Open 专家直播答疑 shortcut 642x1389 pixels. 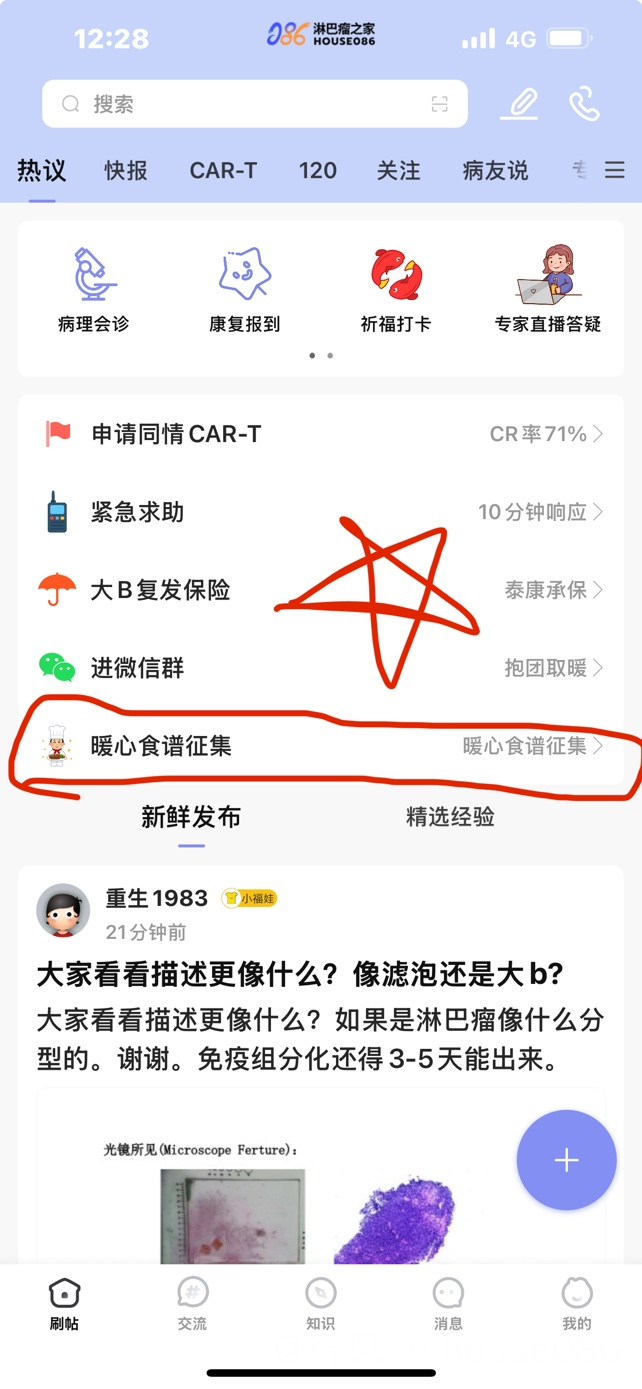547,290
